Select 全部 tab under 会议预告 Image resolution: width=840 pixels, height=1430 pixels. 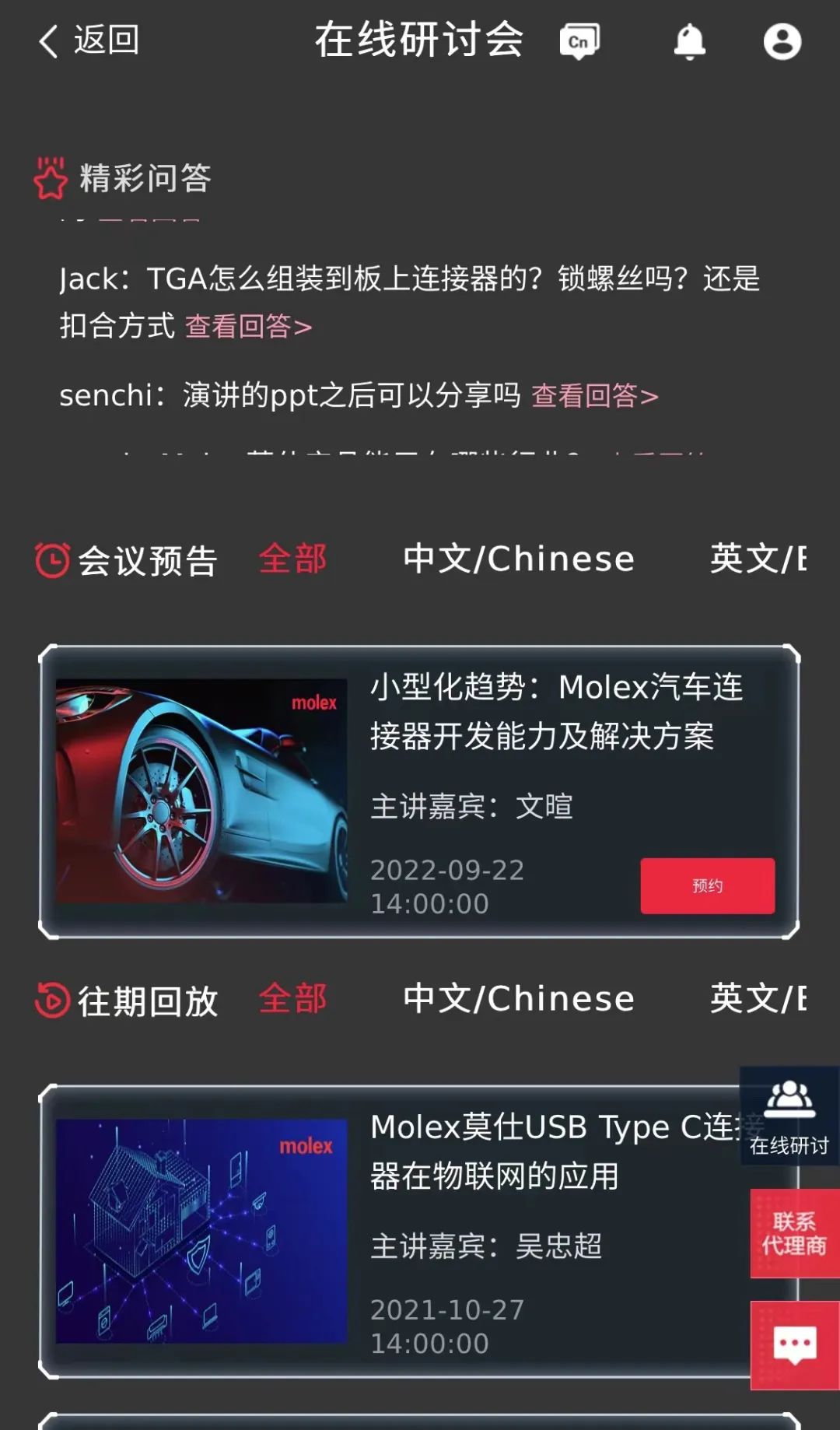[x=292, y=559]
